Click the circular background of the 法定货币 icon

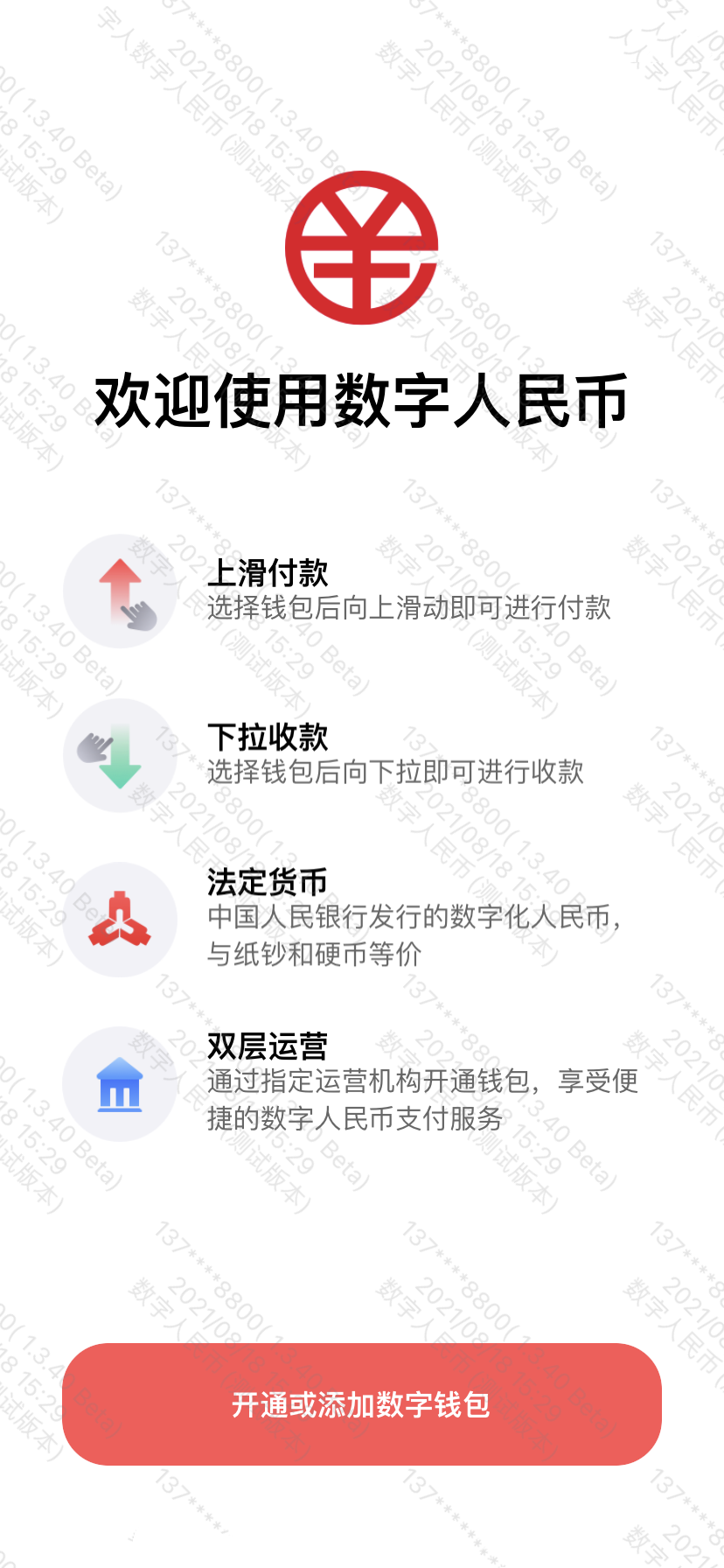[120, 920]
